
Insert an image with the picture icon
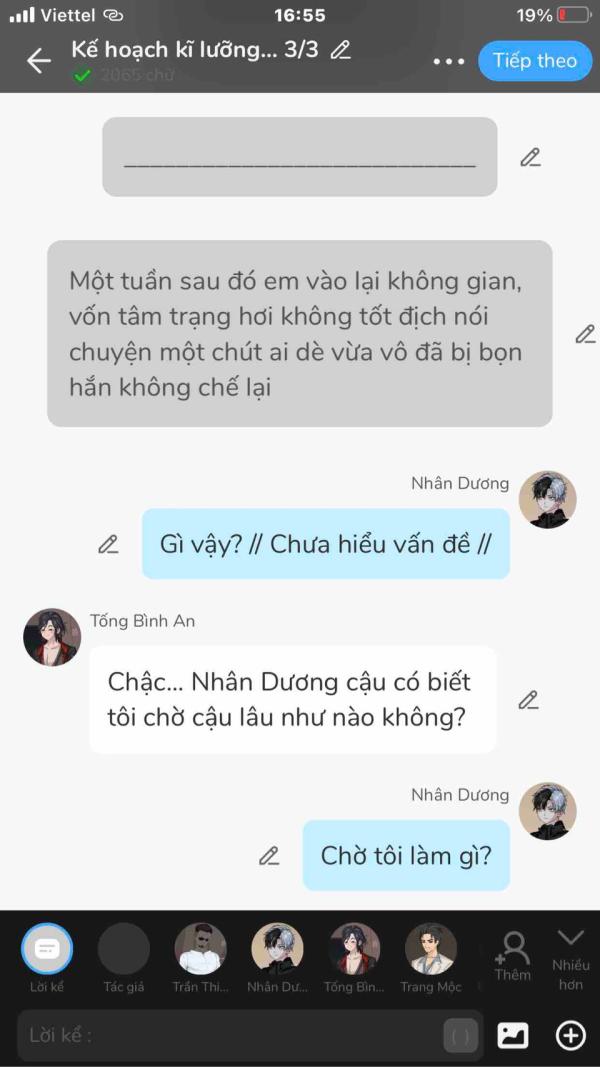[513, 1035]
